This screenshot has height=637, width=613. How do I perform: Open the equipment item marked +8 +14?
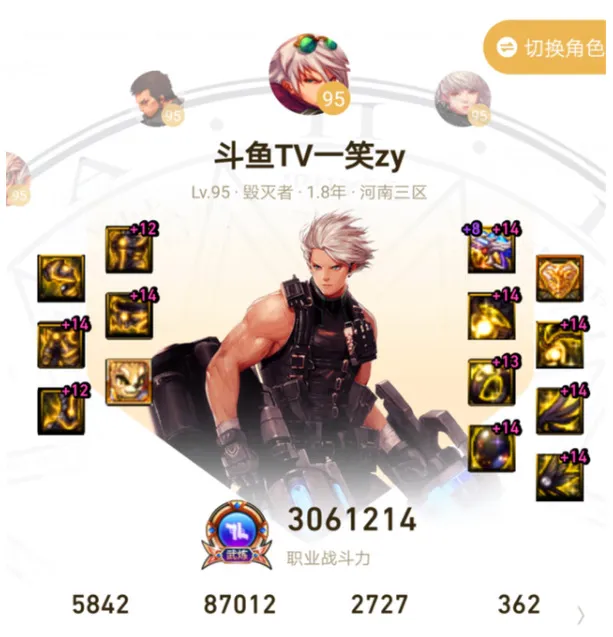pos(491,250)
